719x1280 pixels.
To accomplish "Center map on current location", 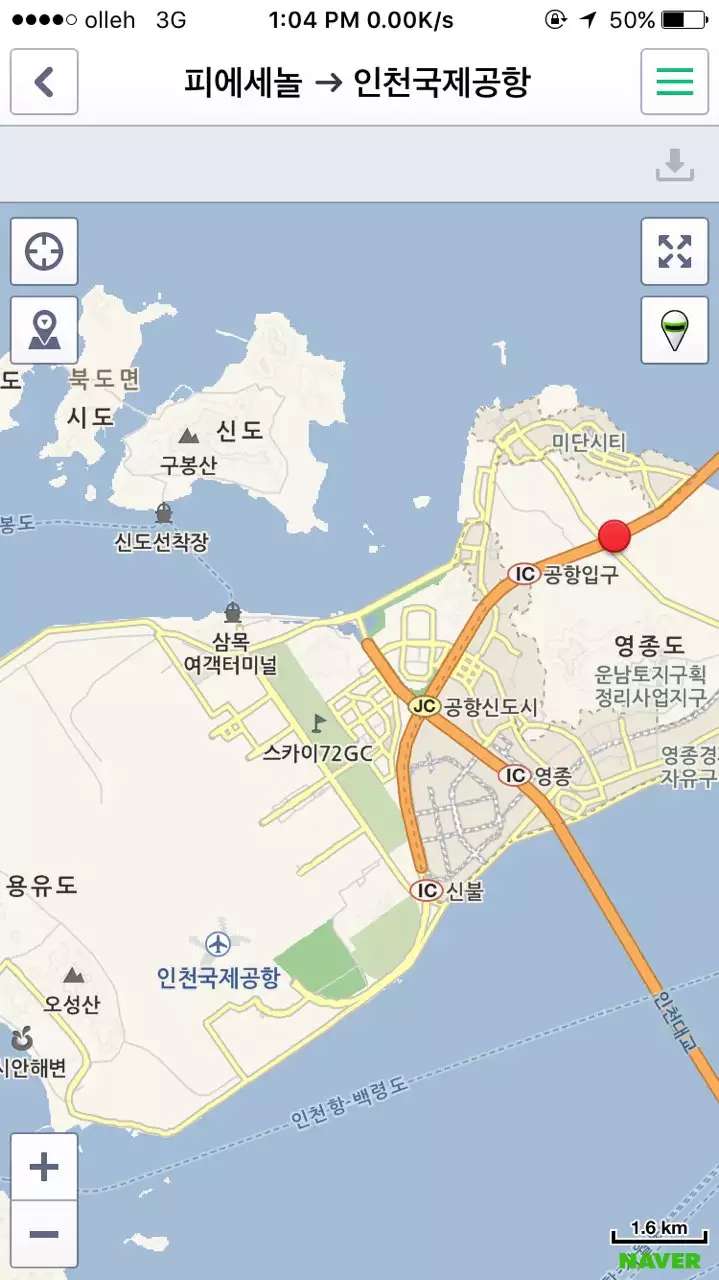I will point(44,251).
